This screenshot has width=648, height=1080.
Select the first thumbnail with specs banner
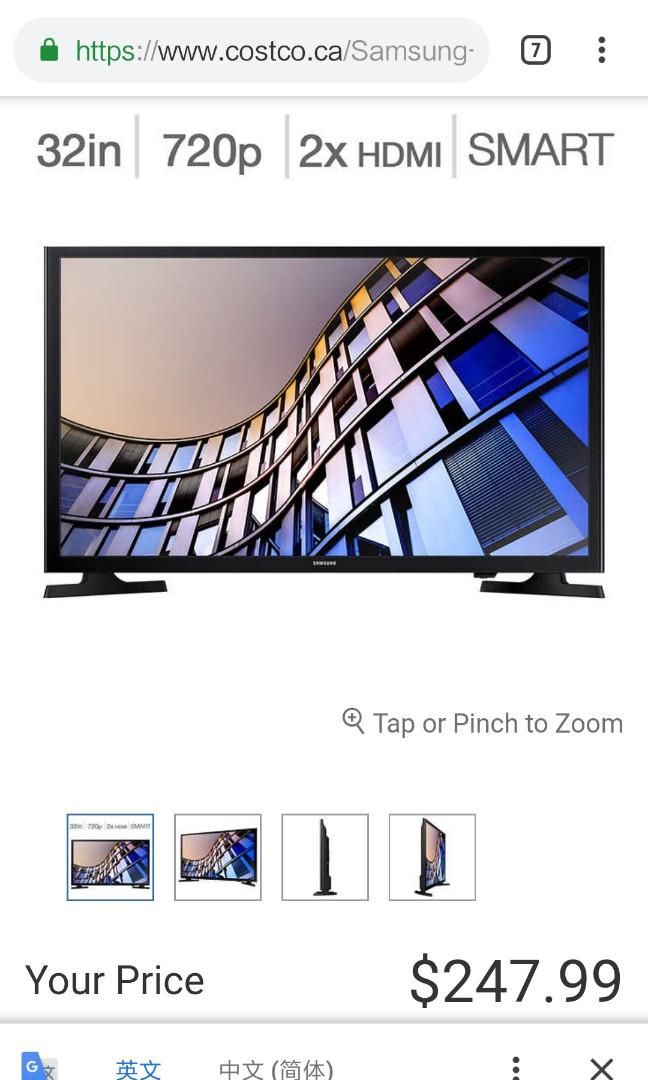(110, 857)
